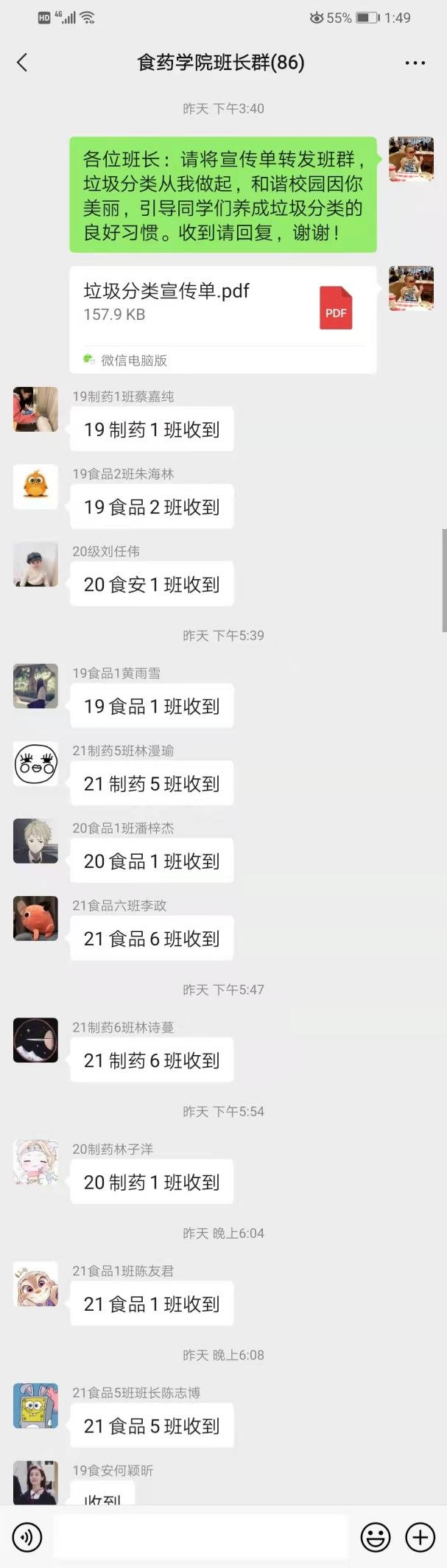Tap 19食安何颖昕's profile picture
This screenshot has height=1568, width=447.
[x=35, y=1481]
